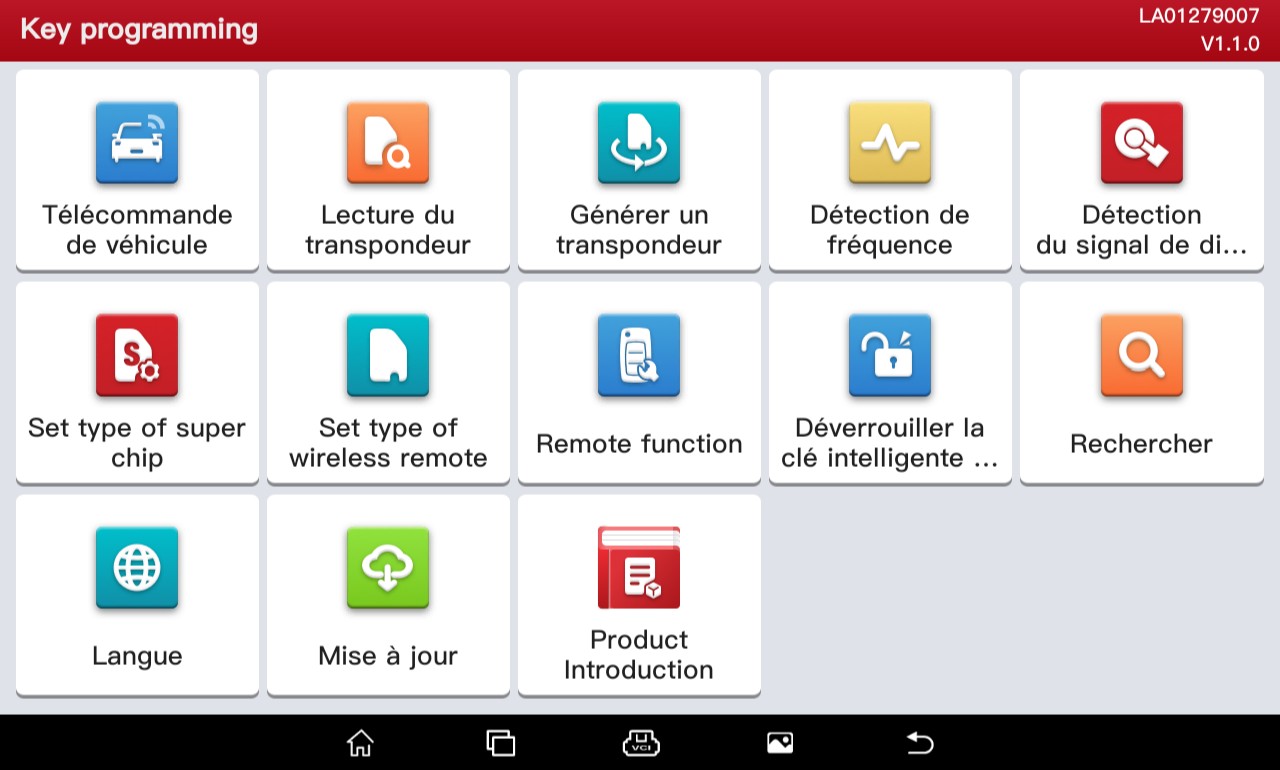Open Lecture du transpondeur
Image resolution: width=1280 pixels, height=770 pixels.
point(388,169)
